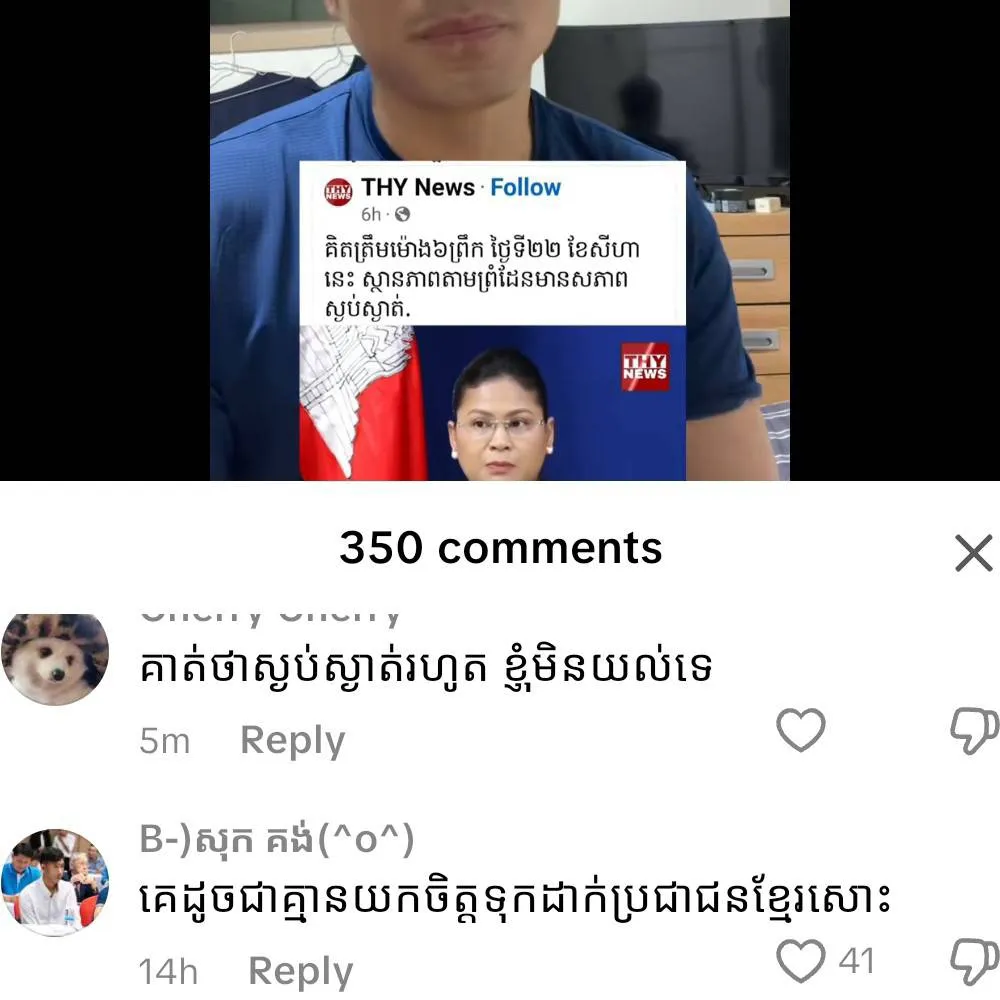Reply to the comment posted 5m ago
Screen dimensions: 1000x1000
tap(292, 741)
